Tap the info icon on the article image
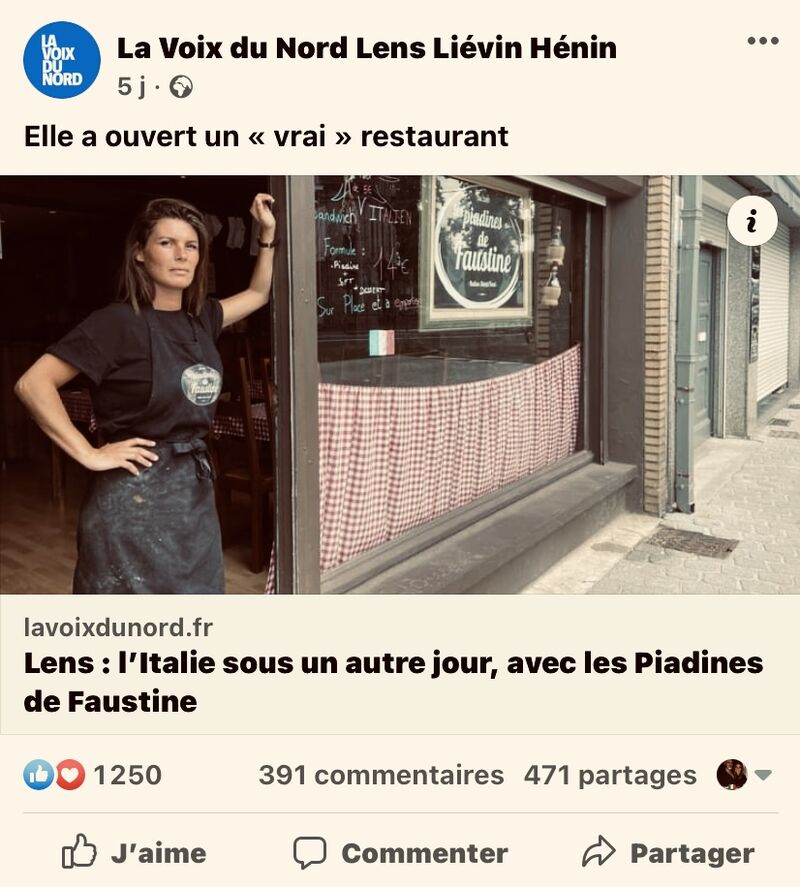 pyautogui.click(x=752, y=221)
